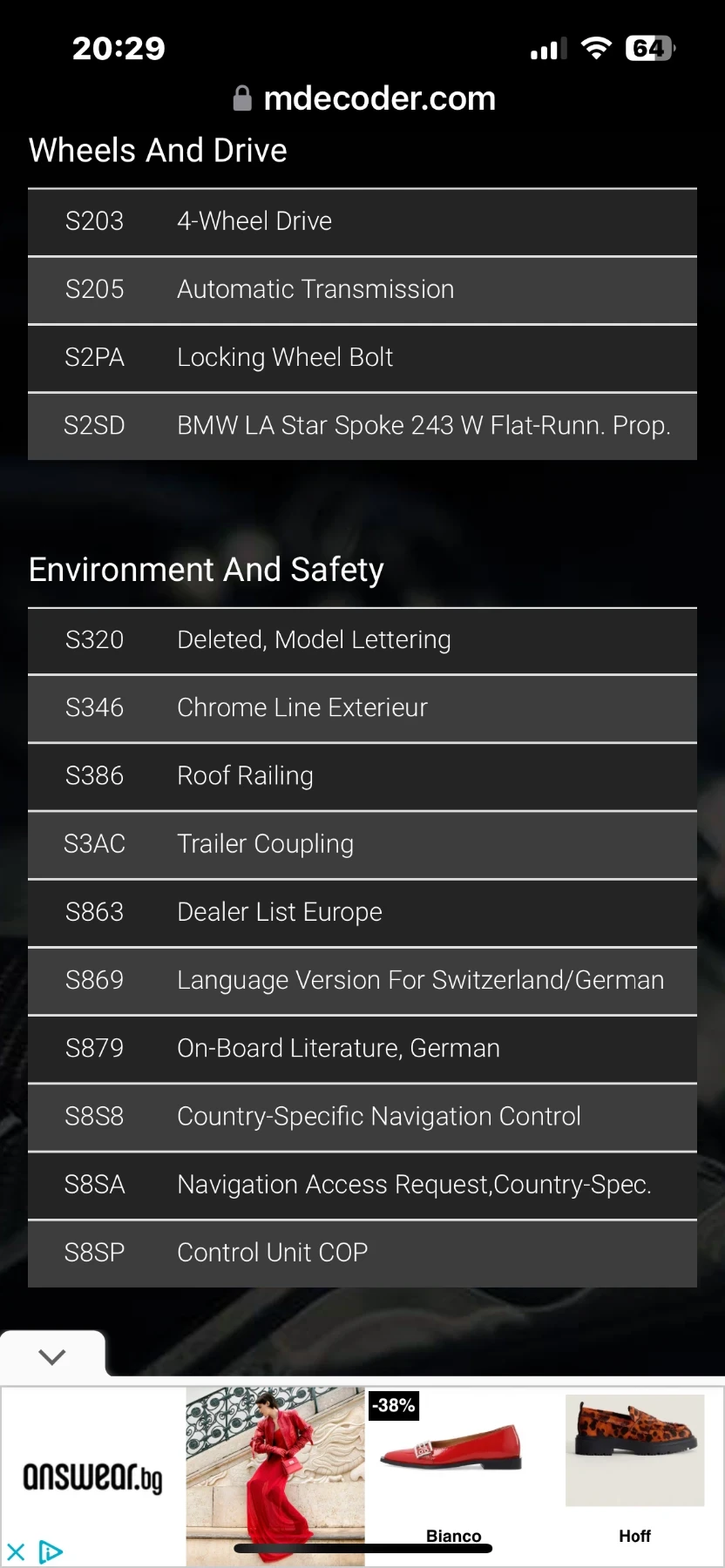Tap the cellular signal icon
The width and height of the screenshot is (725, 1568).
pos(547,49)
